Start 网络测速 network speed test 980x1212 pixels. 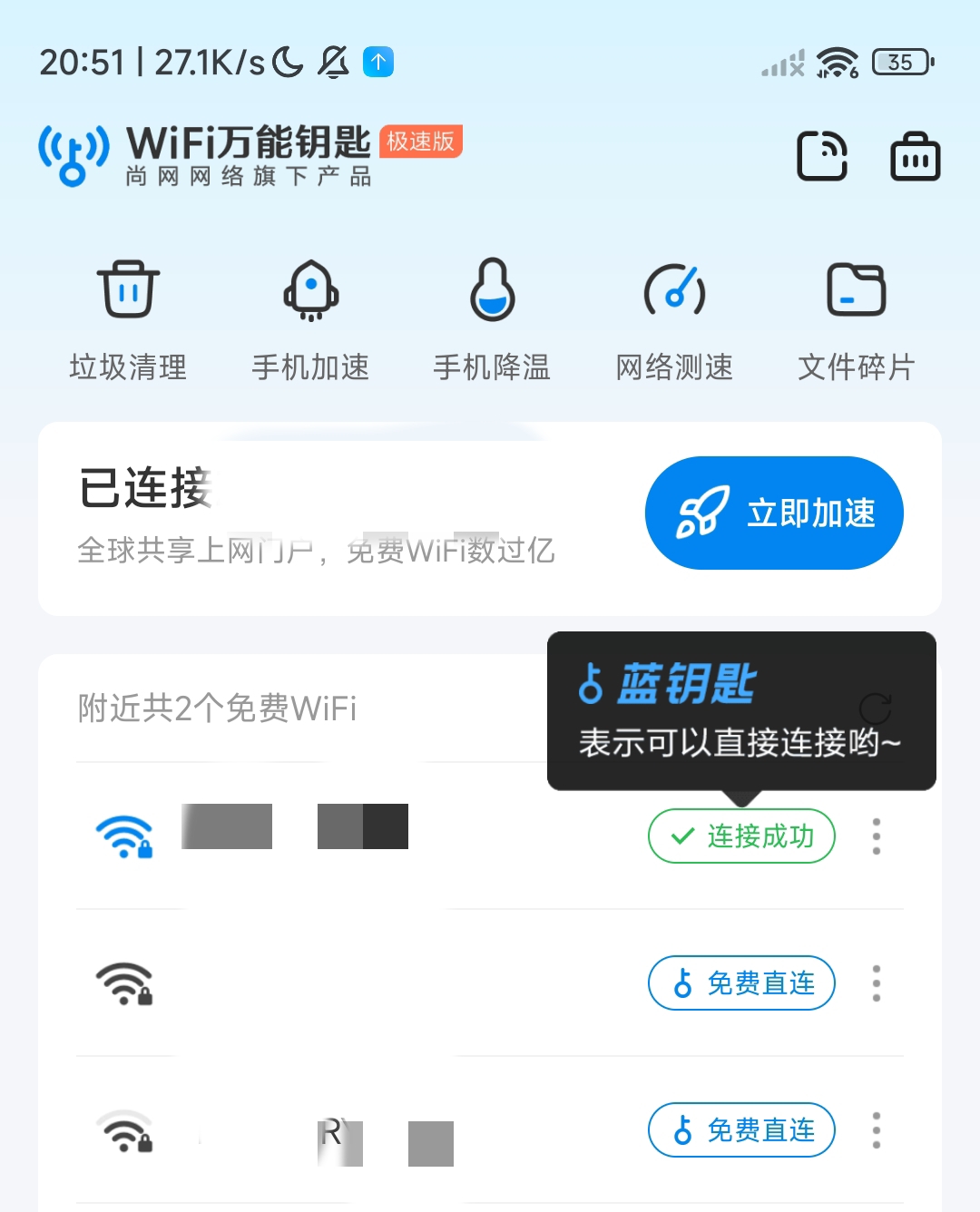673,318
